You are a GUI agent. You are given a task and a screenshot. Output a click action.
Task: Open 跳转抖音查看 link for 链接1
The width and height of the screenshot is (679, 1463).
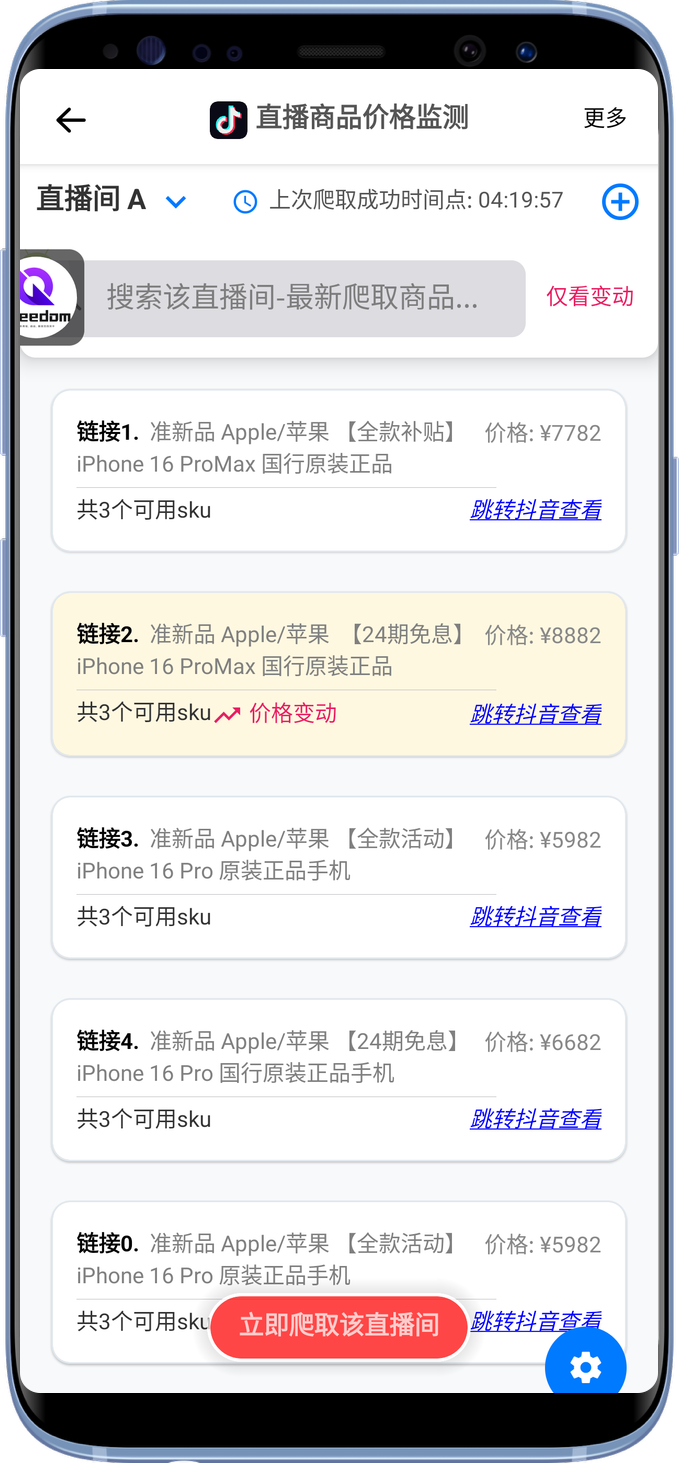point(536,511)
